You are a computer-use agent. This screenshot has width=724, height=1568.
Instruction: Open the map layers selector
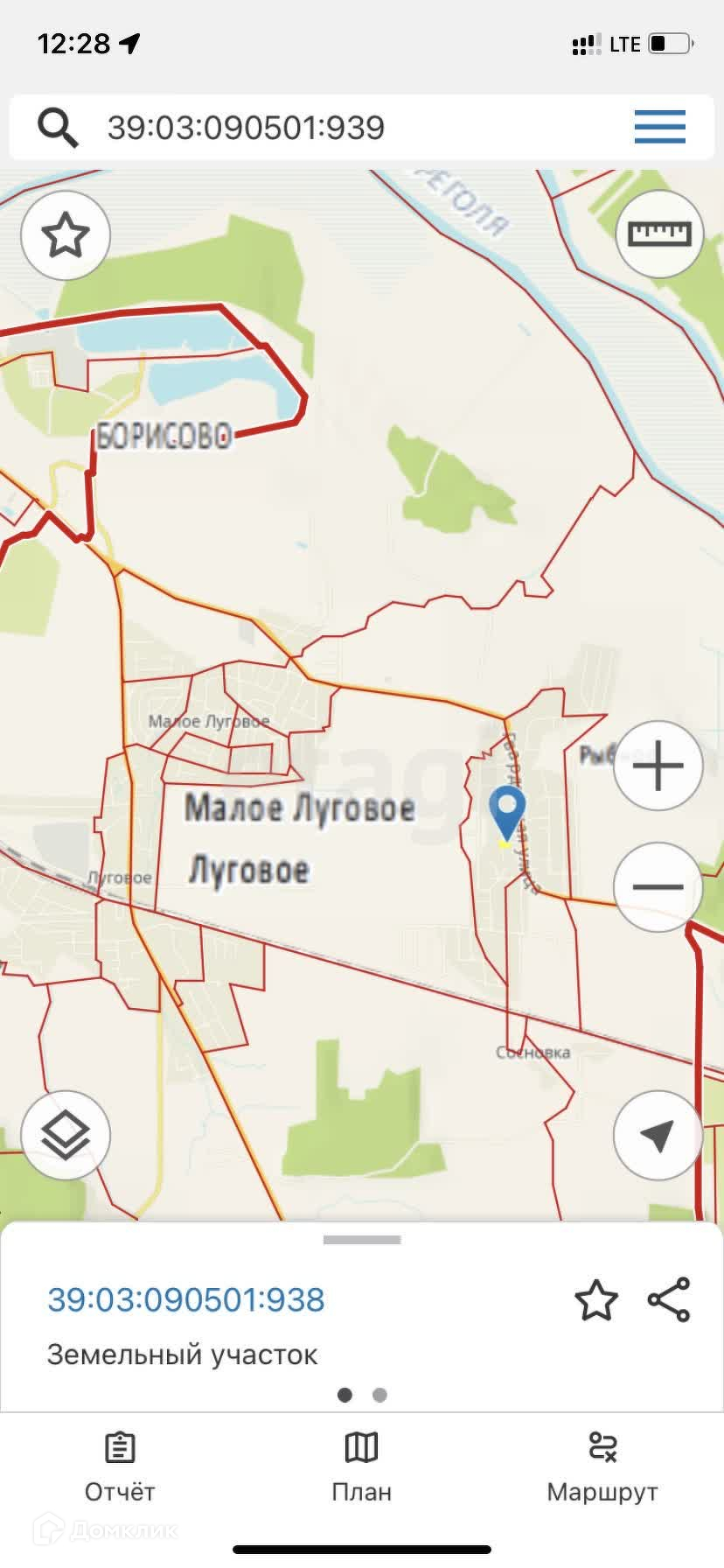click(x=66, y=1135)
